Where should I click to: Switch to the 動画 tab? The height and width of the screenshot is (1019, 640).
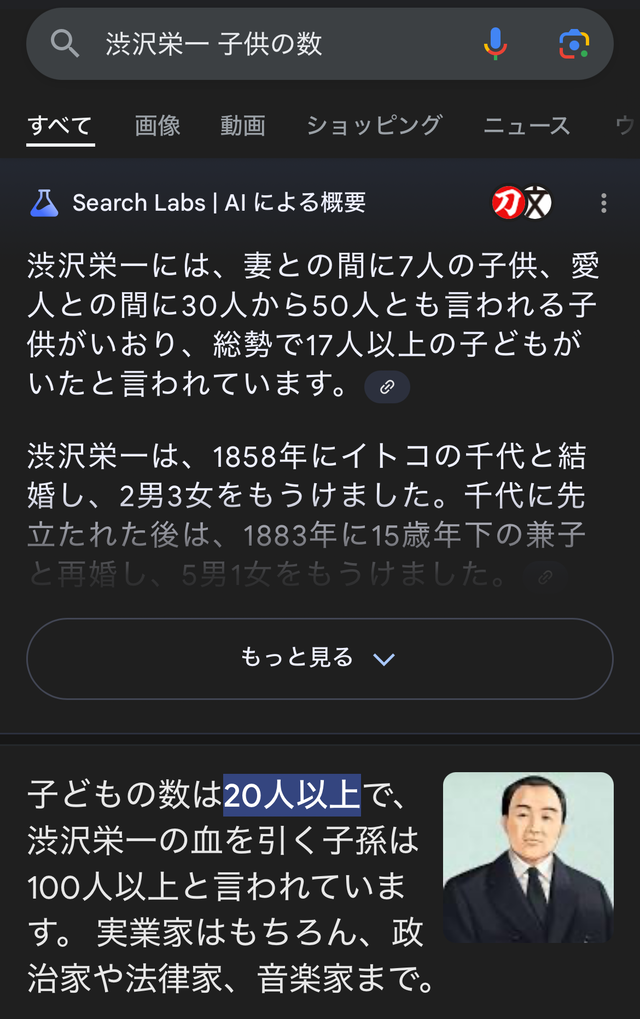coord(243,126)
